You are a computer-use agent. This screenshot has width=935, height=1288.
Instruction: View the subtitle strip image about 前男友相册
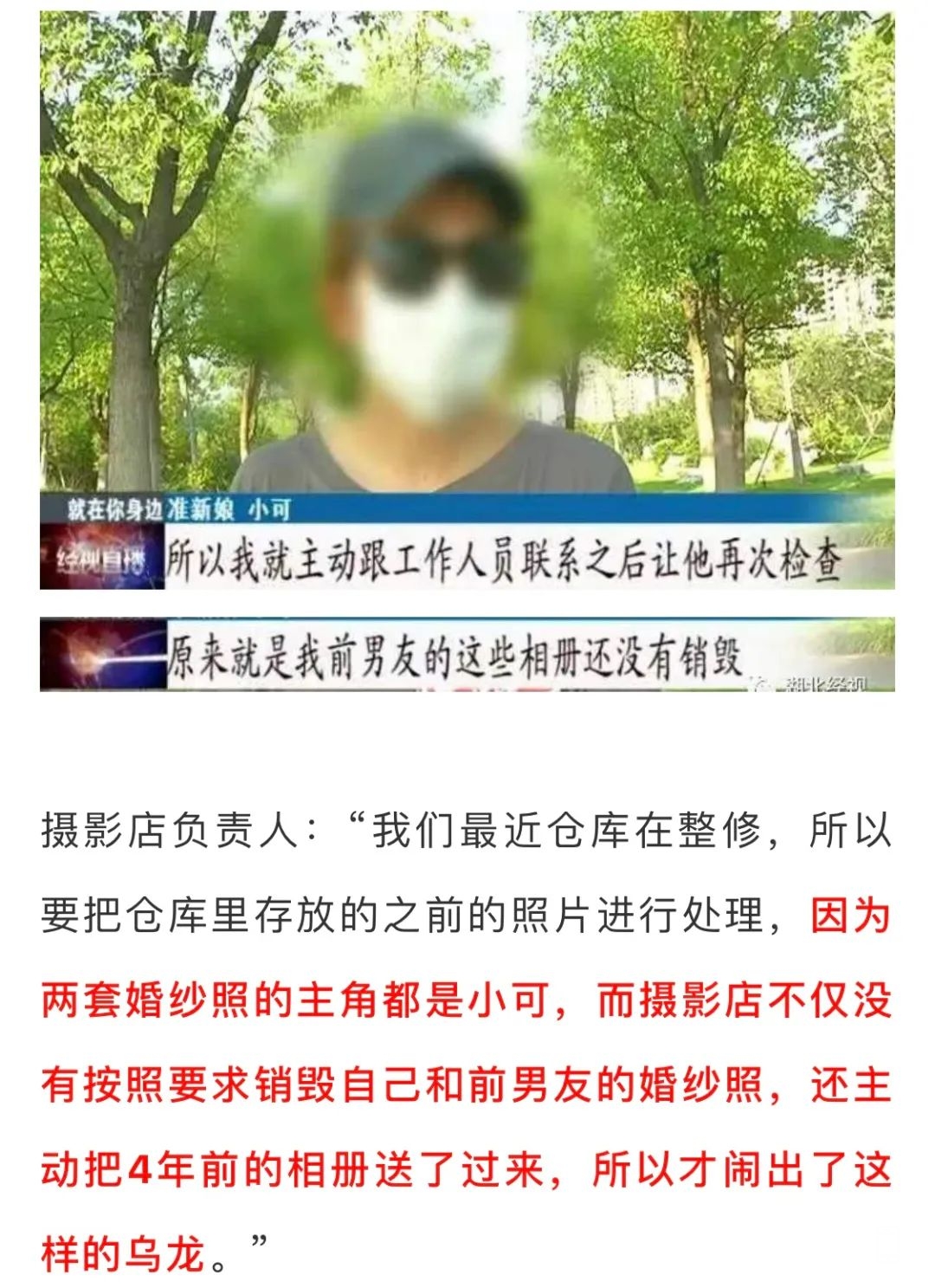click(x=467, y=655)
